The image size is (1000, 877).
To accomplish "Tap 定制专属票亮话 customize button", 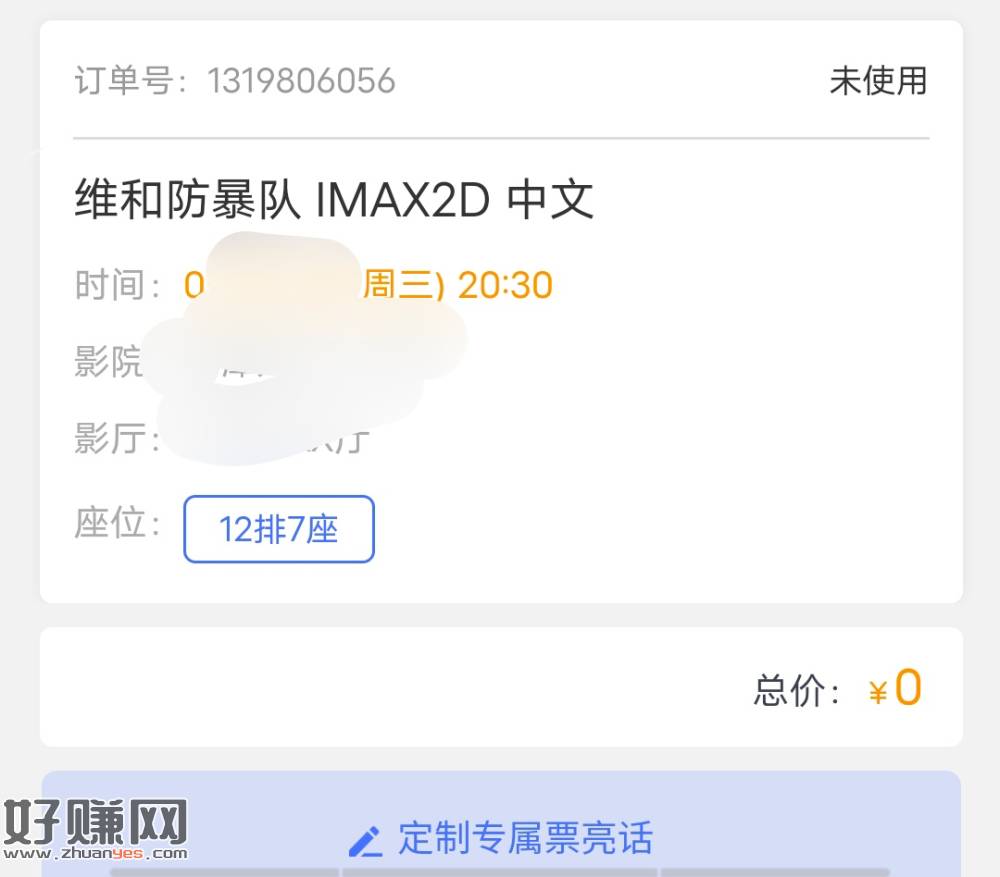I will (x=501, y=838).
